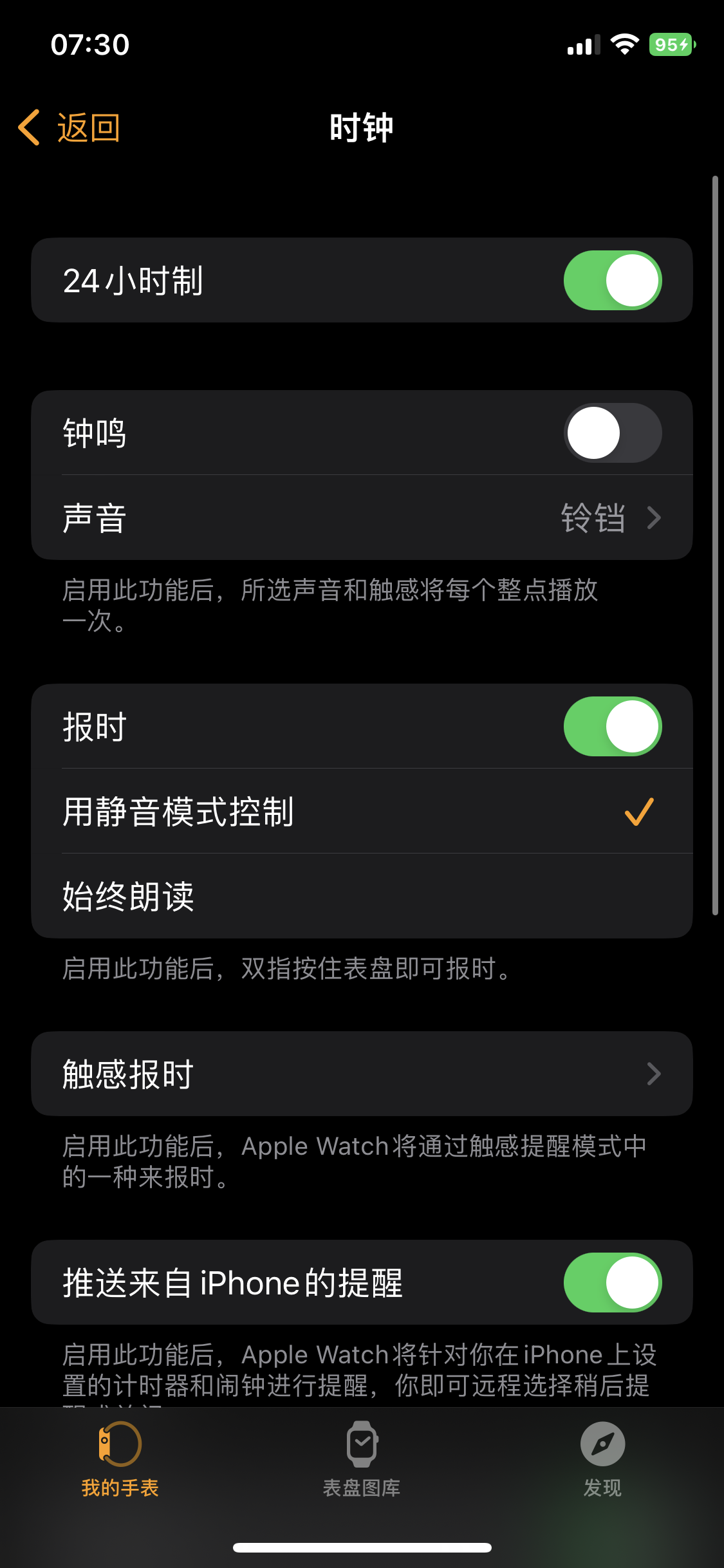This screenshot has height=1568, width=724.
Task: Open the 声音 sound setting row
Action: click(362, 518)
